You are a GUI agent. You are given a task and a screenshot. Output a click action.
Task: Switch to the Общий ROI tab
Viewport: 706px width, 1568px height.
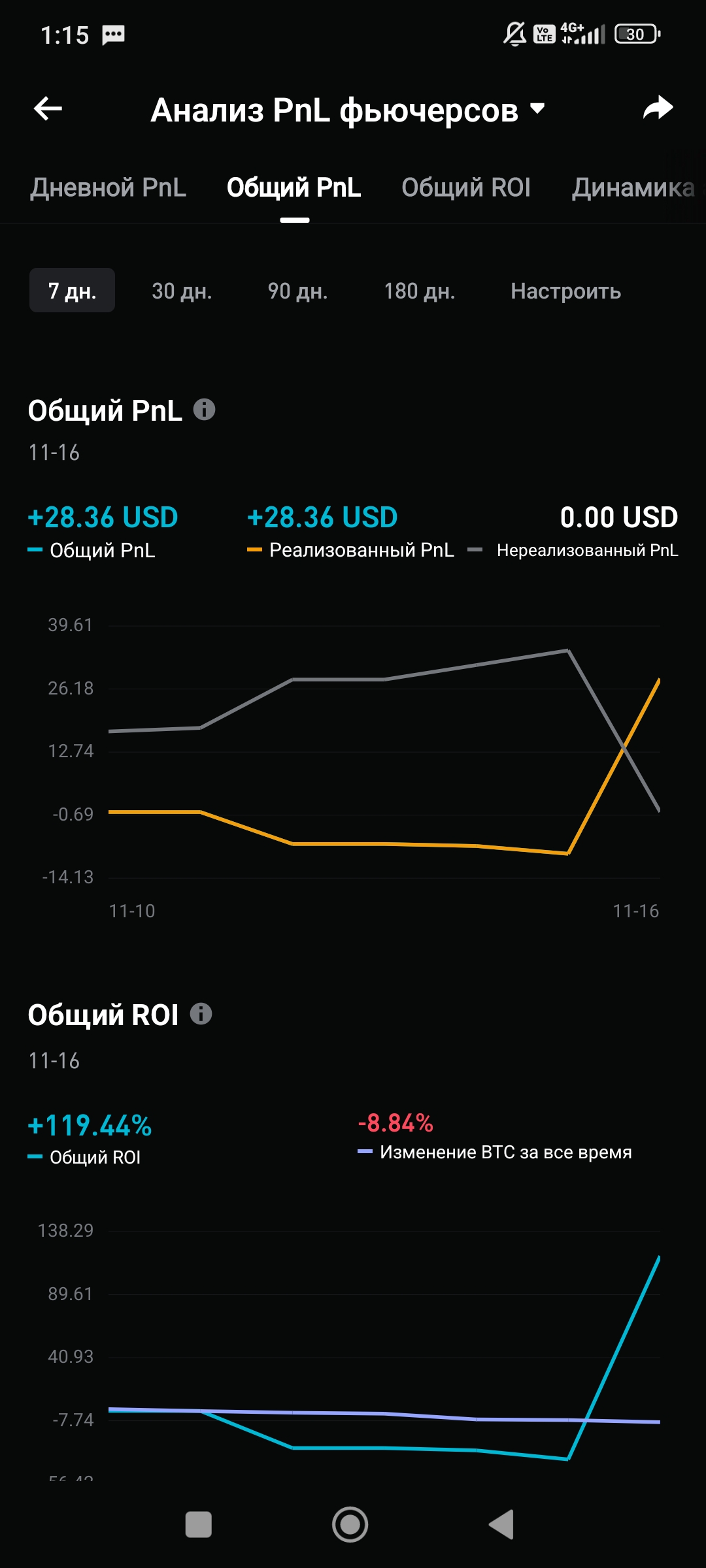pos(465,188)
